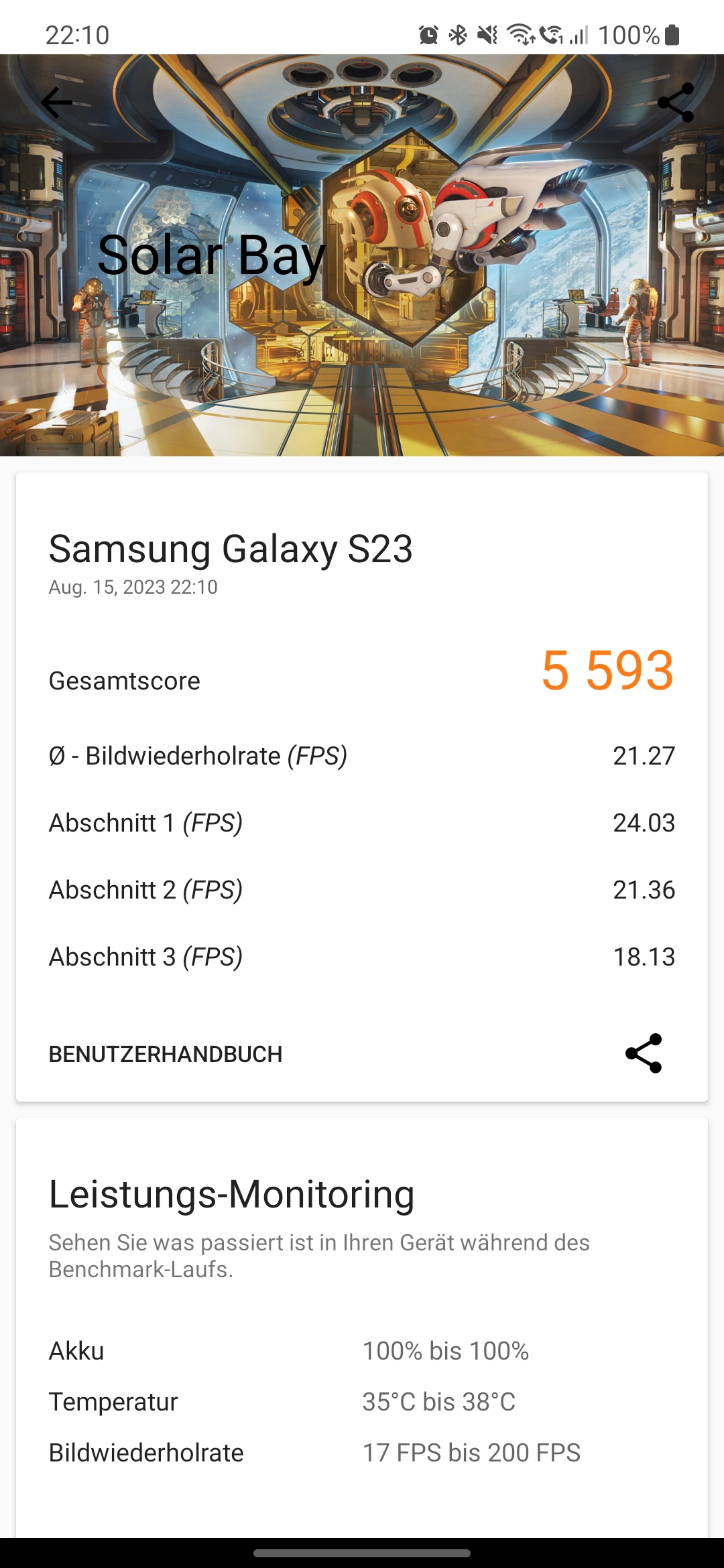Tap the navigation gesture bar at bottom
Screen dimensions: 724x1568
pyautogui.click(x=362, y=1555)
